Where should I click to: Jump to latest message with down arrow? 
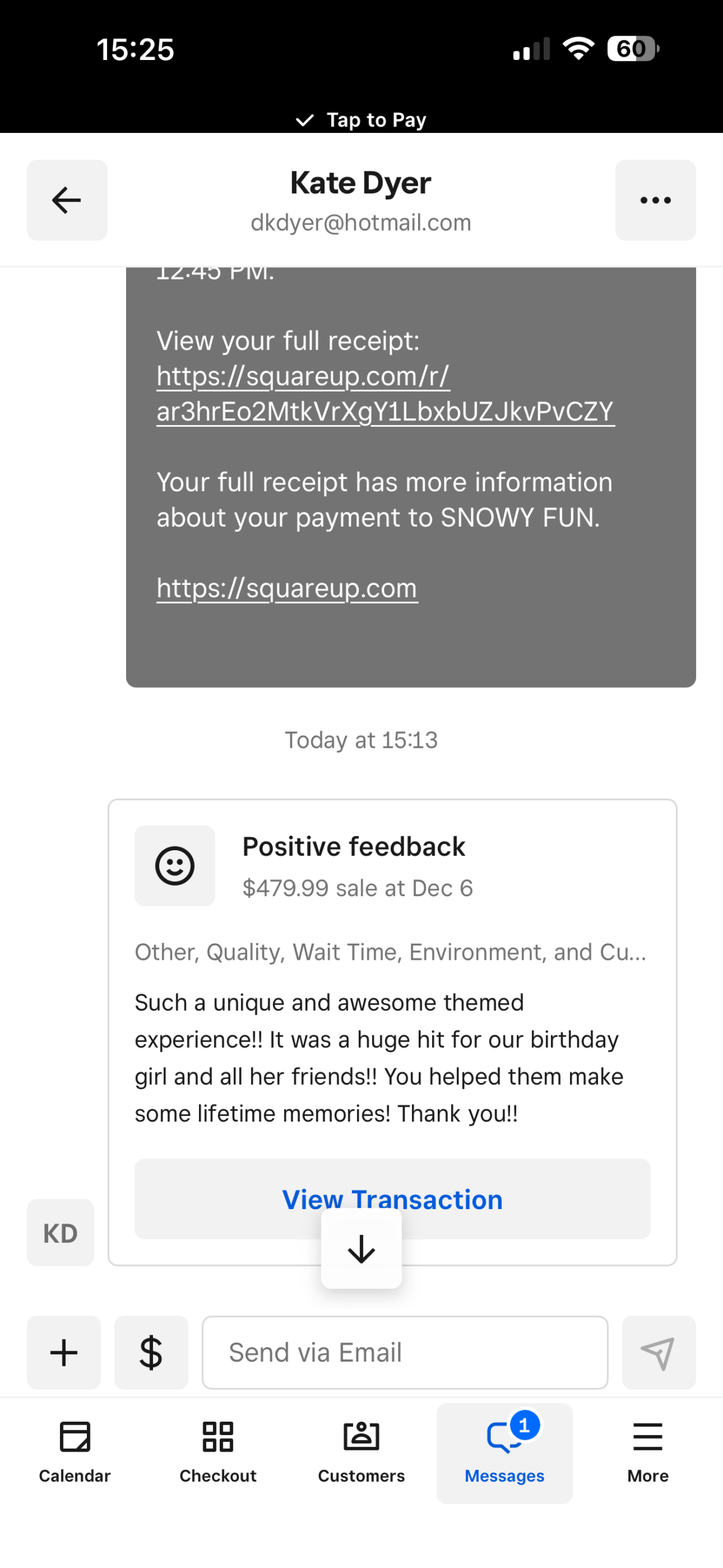[x=361, y=1249]
